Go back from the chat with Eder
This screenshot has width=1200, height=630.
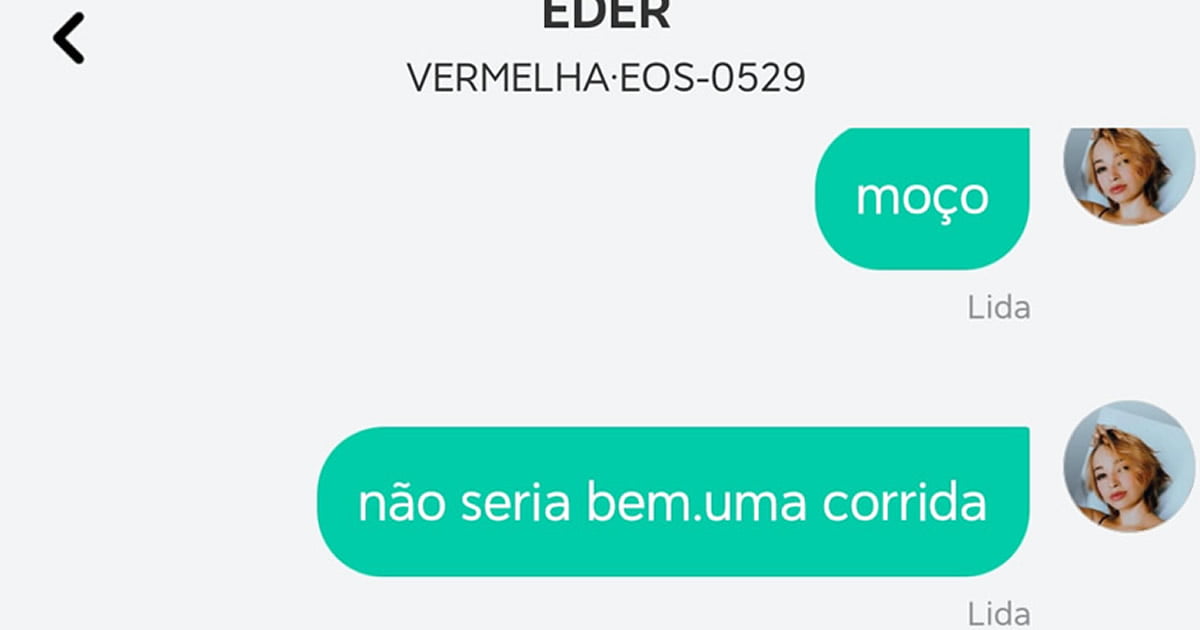69,39
